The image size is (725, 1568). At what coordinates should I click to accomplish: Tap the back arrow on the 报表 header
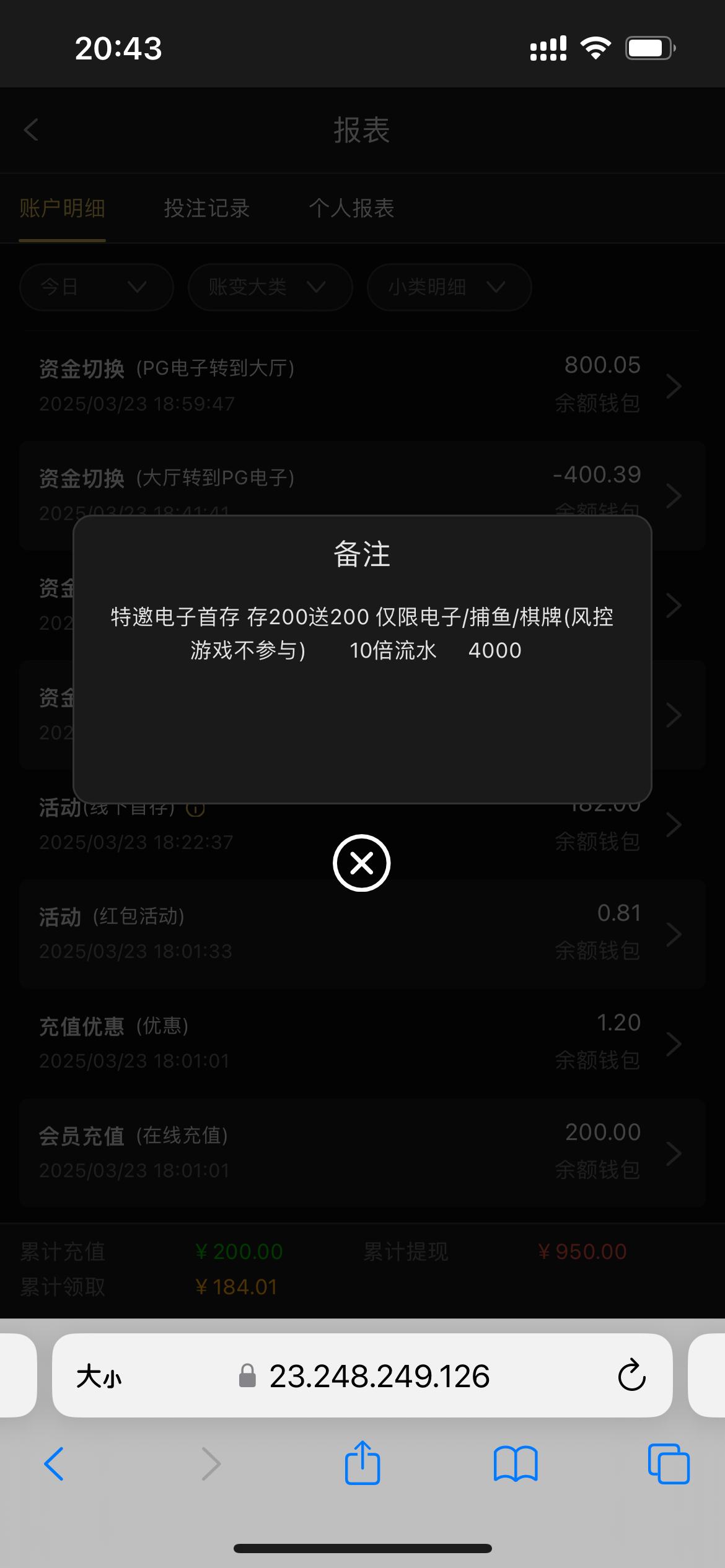tap(30, 130)
